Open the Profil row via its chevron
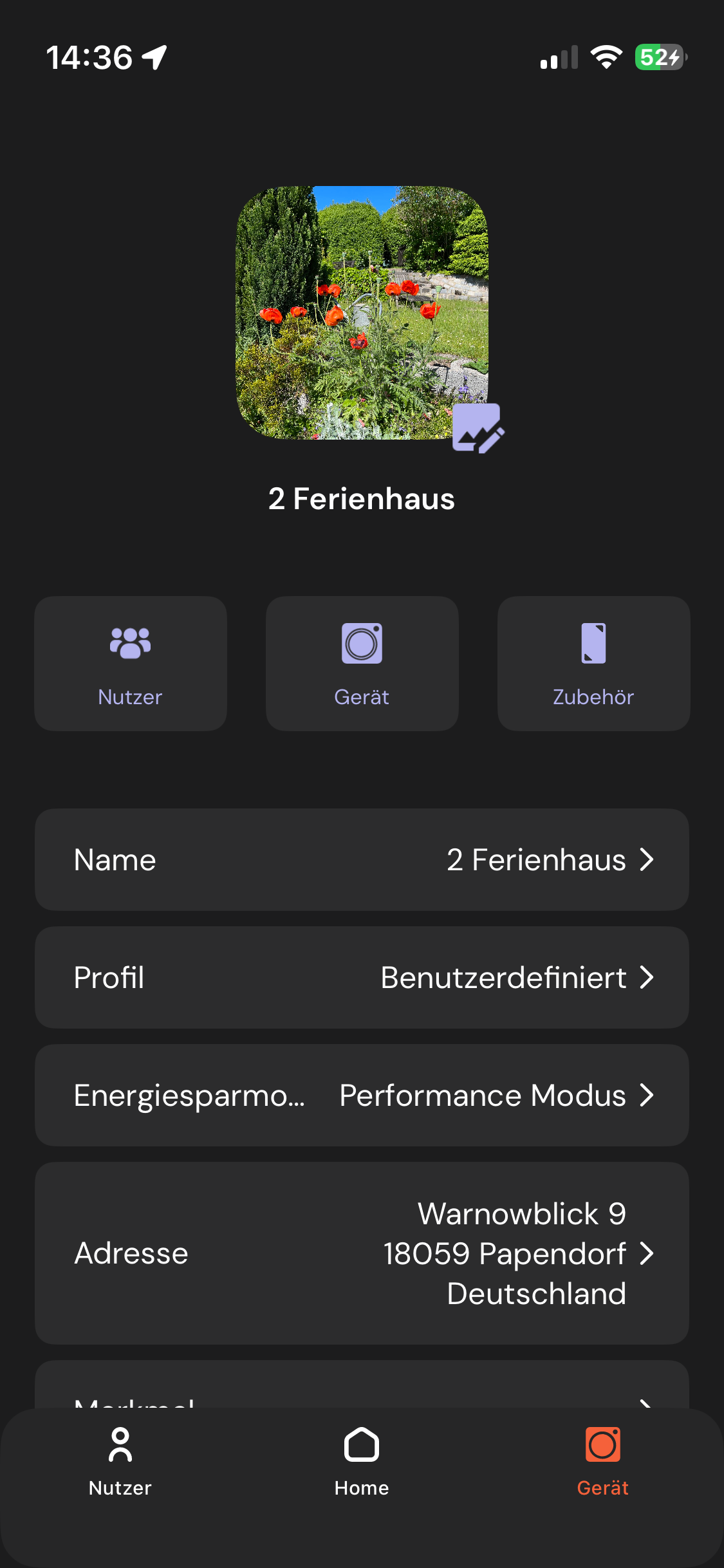 (647, 977)
